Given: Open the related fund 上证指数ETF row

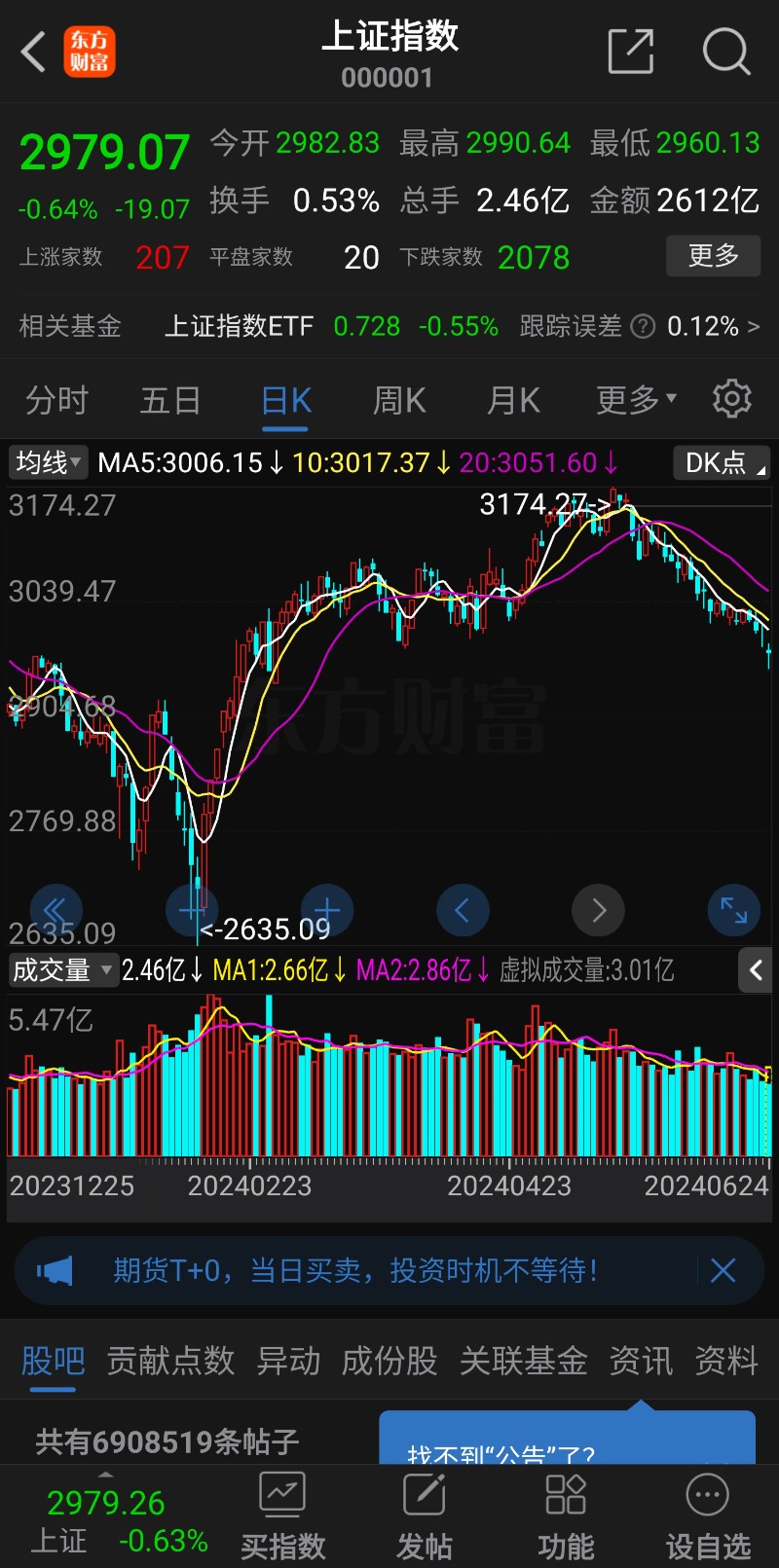Looking at the screenshot, I should pyautogui.click(x=389, y=326).
